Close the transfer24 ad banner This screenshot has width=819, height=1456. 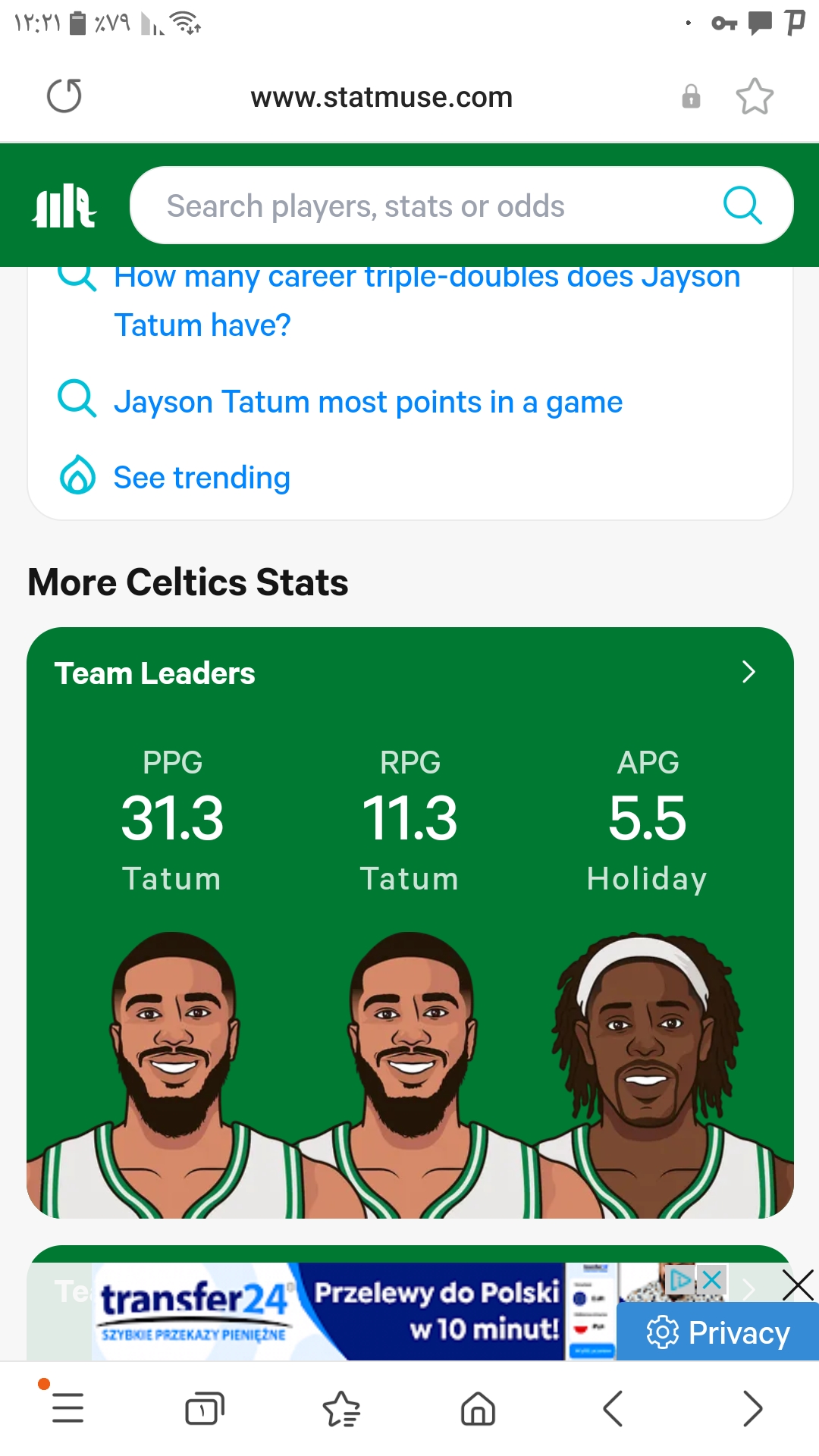point(798,1285)
